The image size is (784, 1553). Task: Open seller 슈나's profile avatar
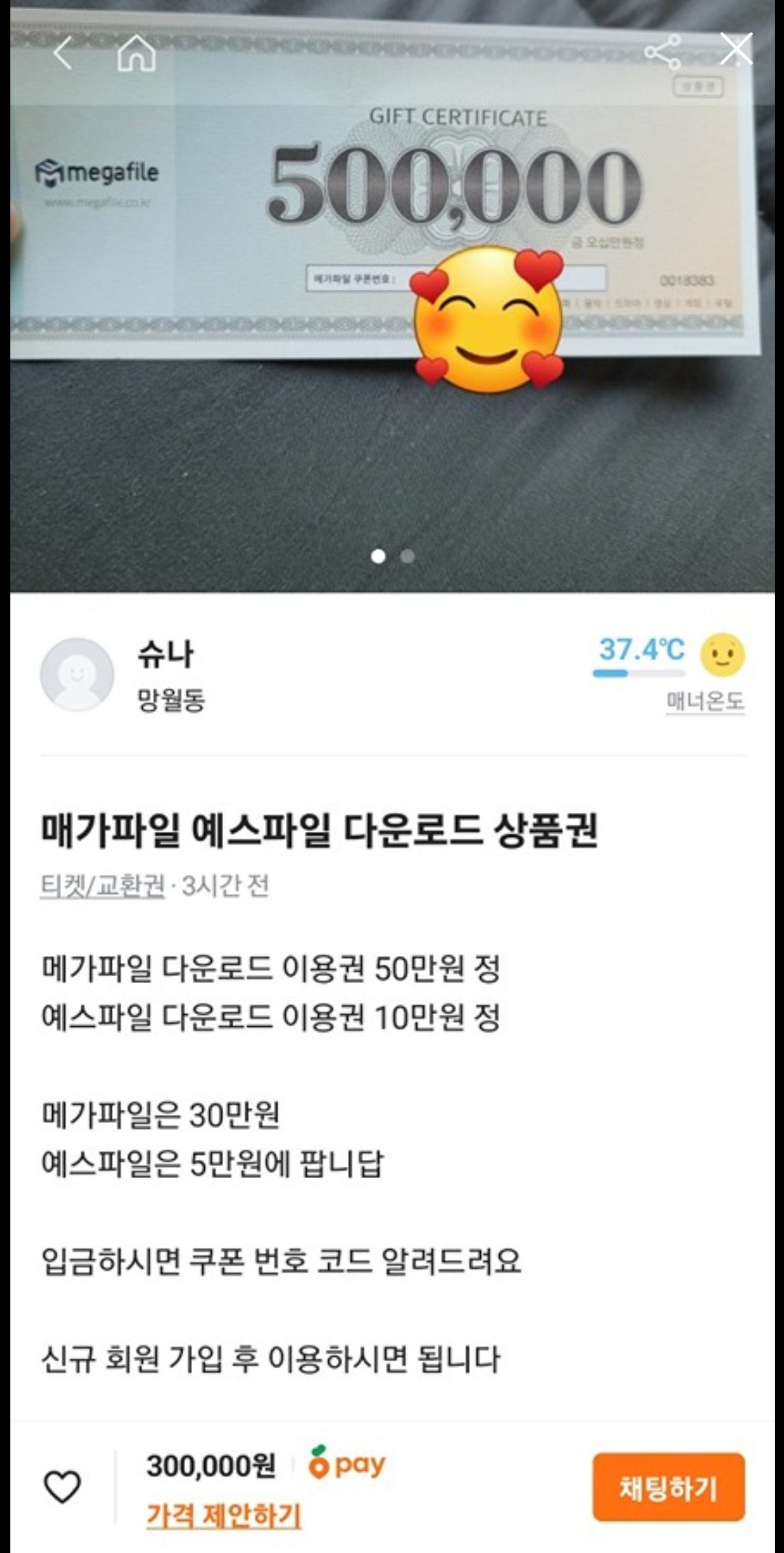(x=77, y=675)
